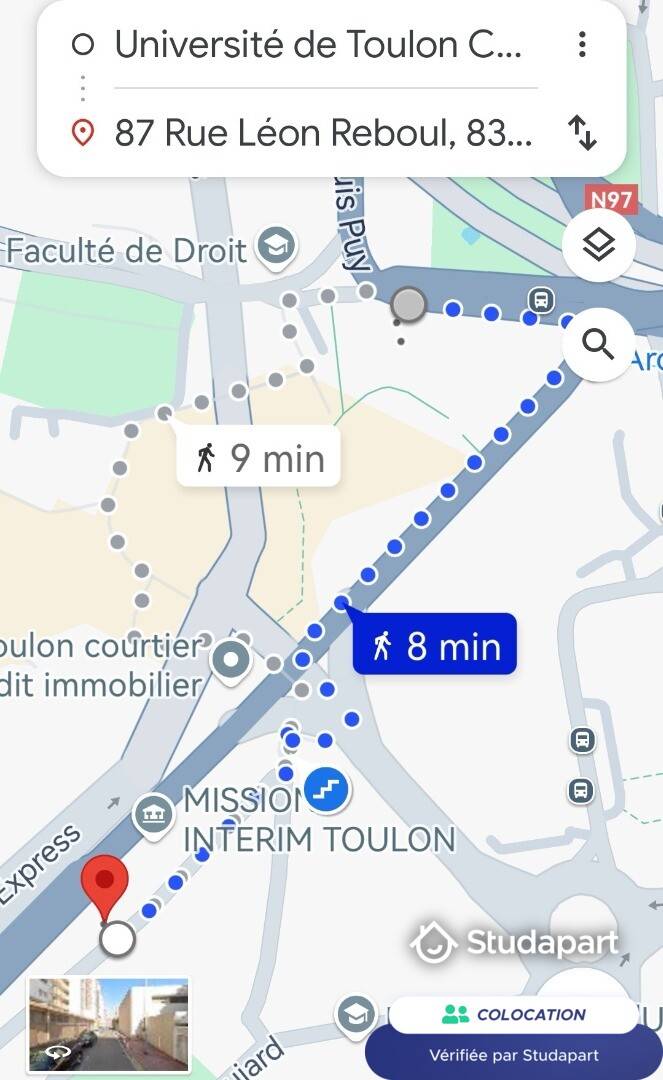
Task: Swap origin and destination
Action: tap(582, 132)
